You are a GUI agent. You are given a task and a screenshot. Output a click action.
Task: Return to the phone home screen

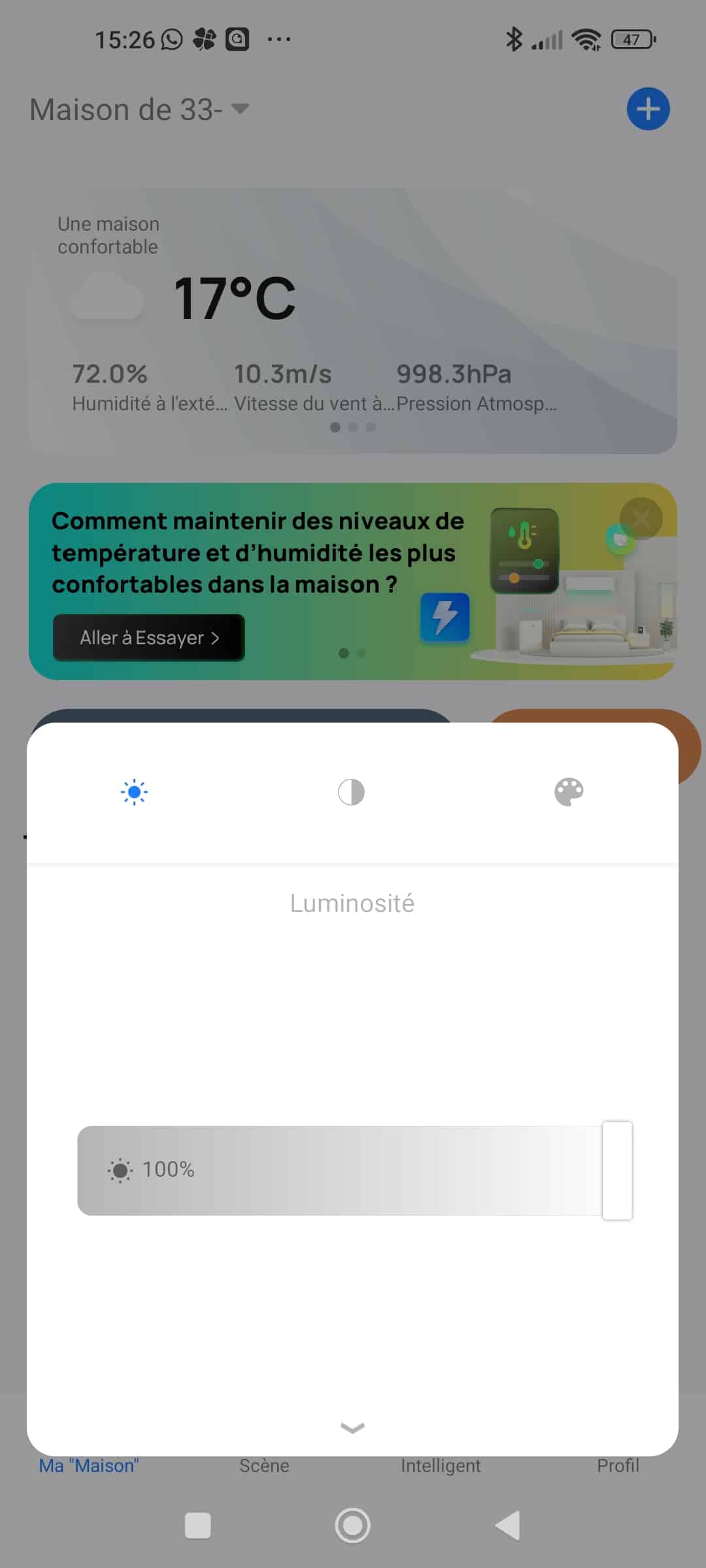(x=352, y=1526)
